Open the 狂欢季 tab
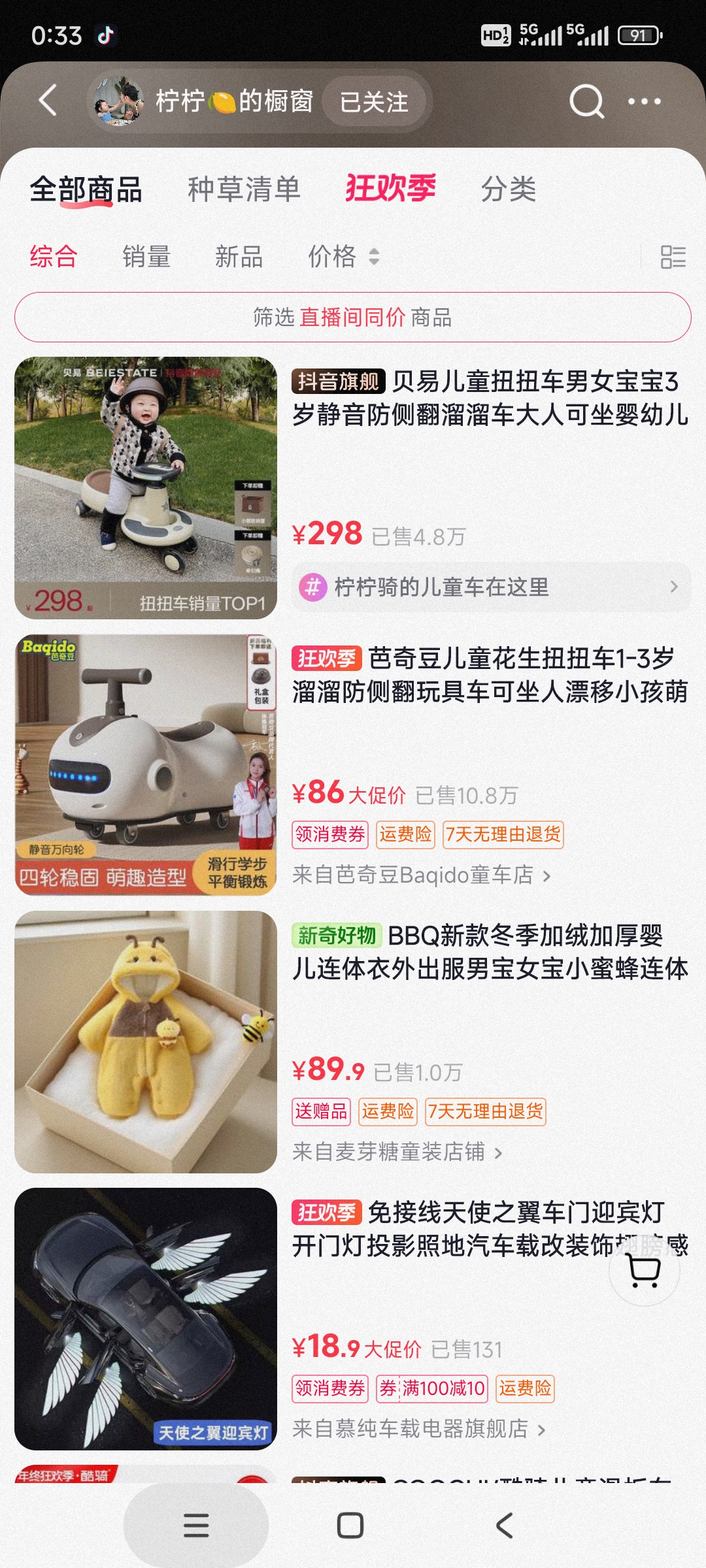 pyautogui.click(x=391, y=189)
